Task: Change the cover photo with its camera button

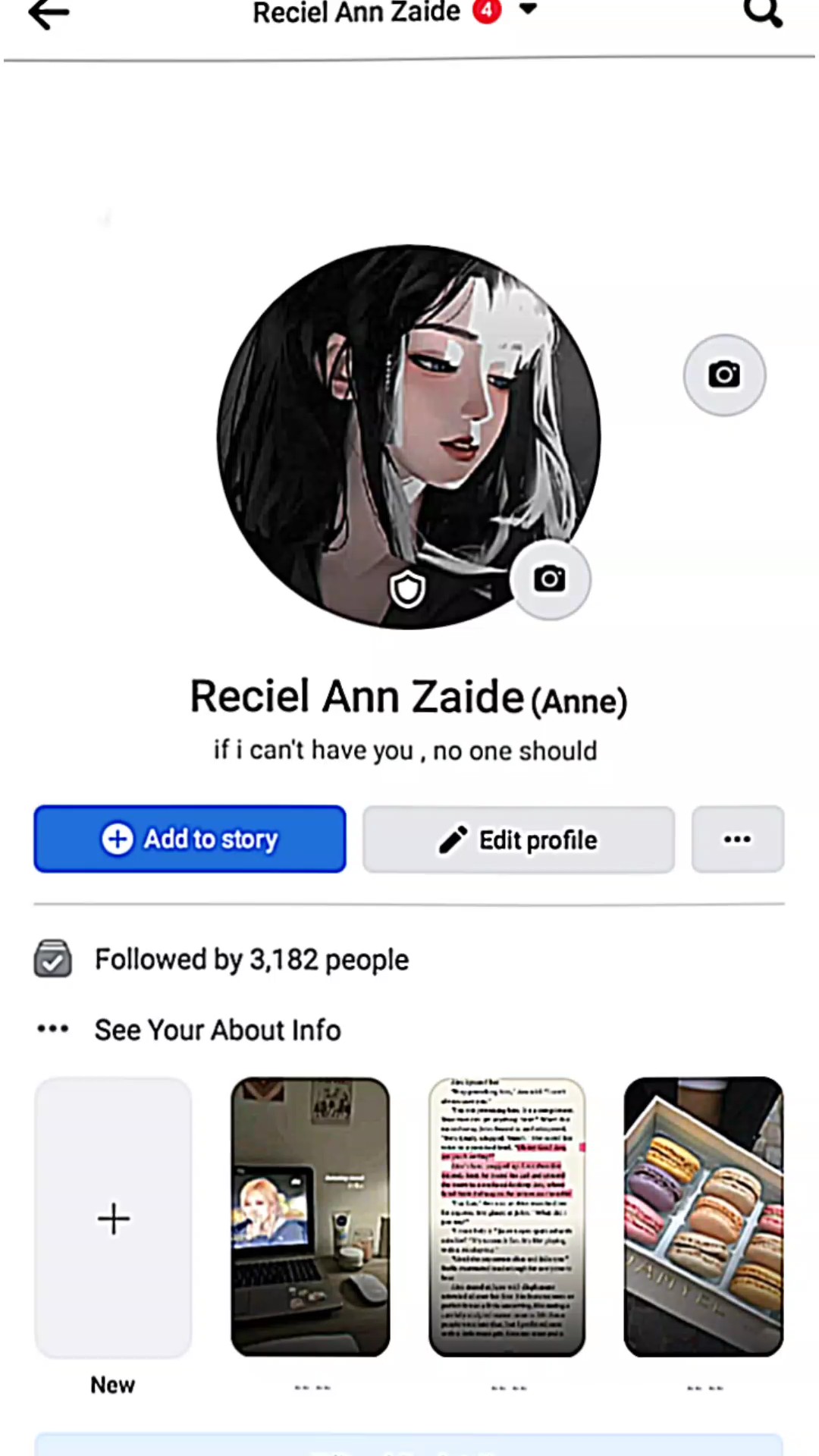Action: [724, 375]
